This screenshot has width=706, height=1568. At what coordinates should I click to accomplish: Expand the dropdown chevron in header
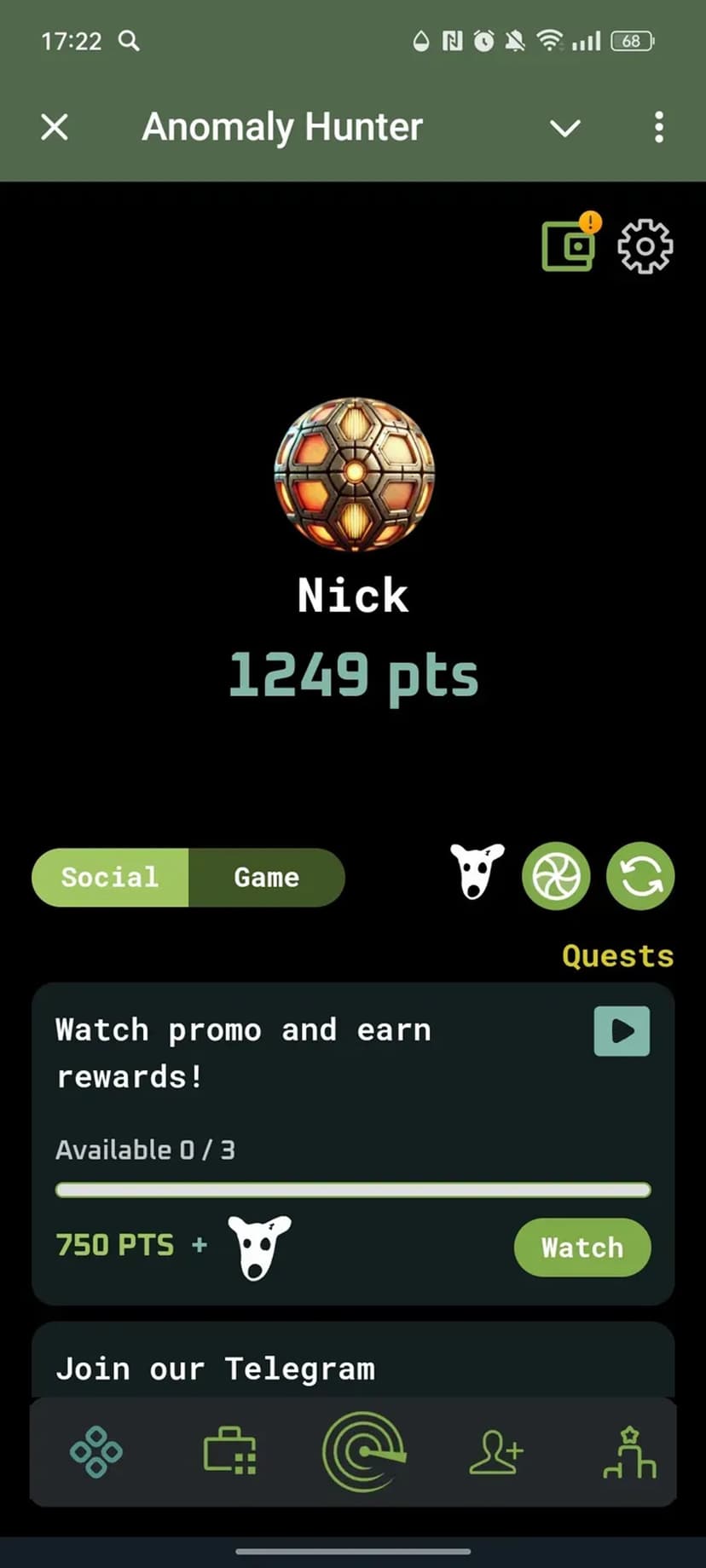pos(564,128)
